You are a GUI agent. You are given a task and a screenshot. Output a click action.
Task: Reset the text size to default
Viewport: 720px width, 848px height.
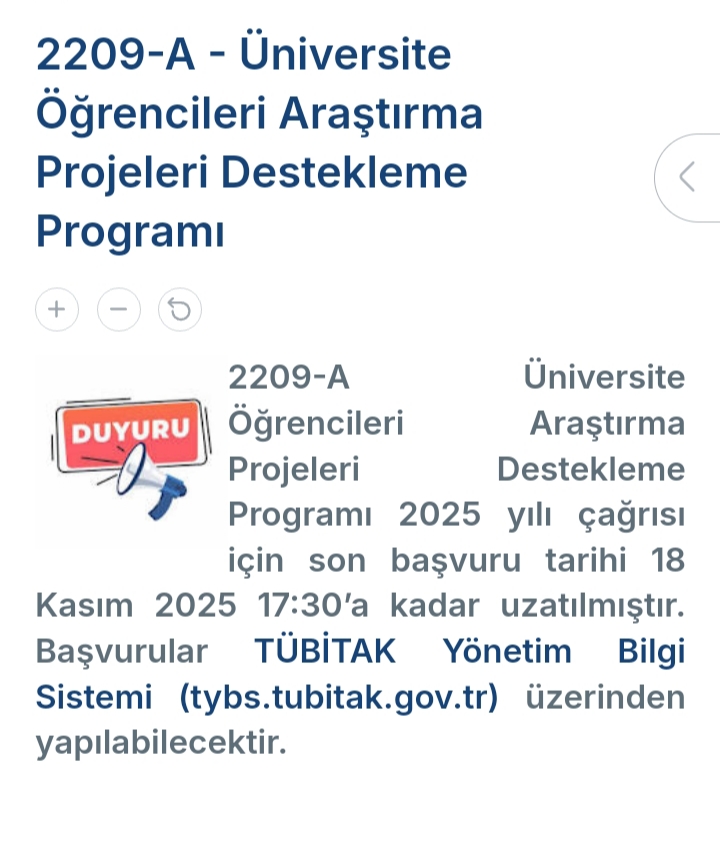pyautogui.click(x=180, y=309)
